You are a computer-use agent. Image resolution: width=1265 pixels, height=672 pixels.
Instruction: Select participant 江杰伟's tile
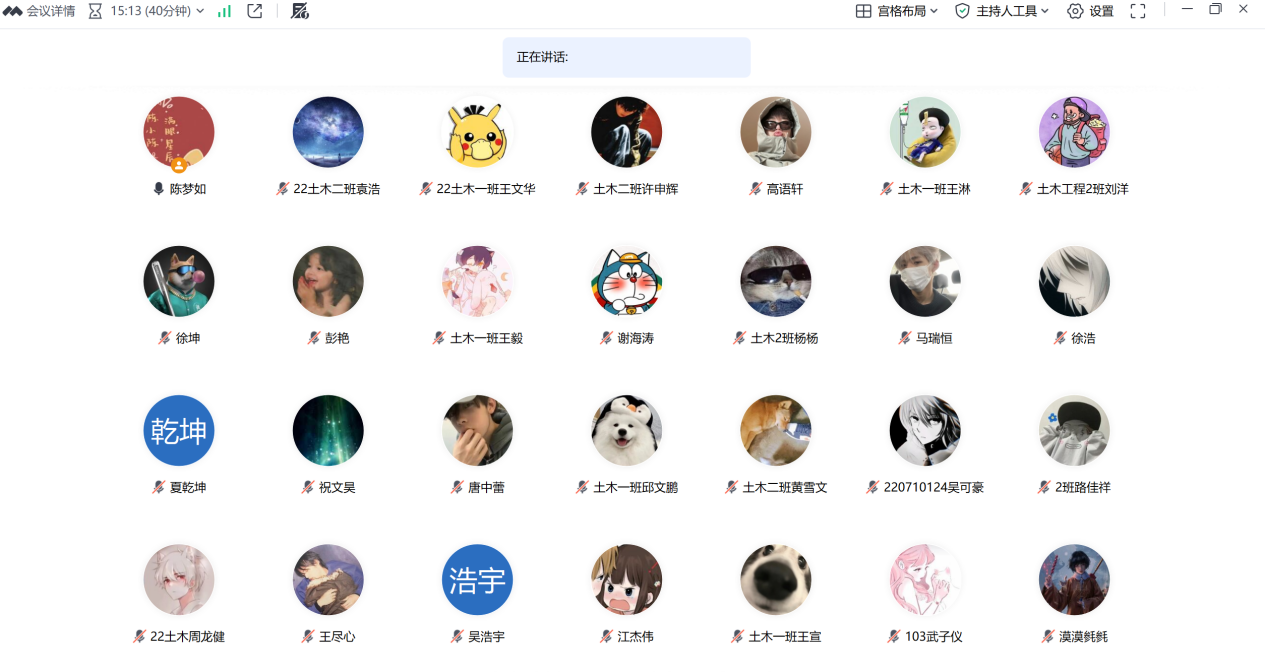coord(626,580)
